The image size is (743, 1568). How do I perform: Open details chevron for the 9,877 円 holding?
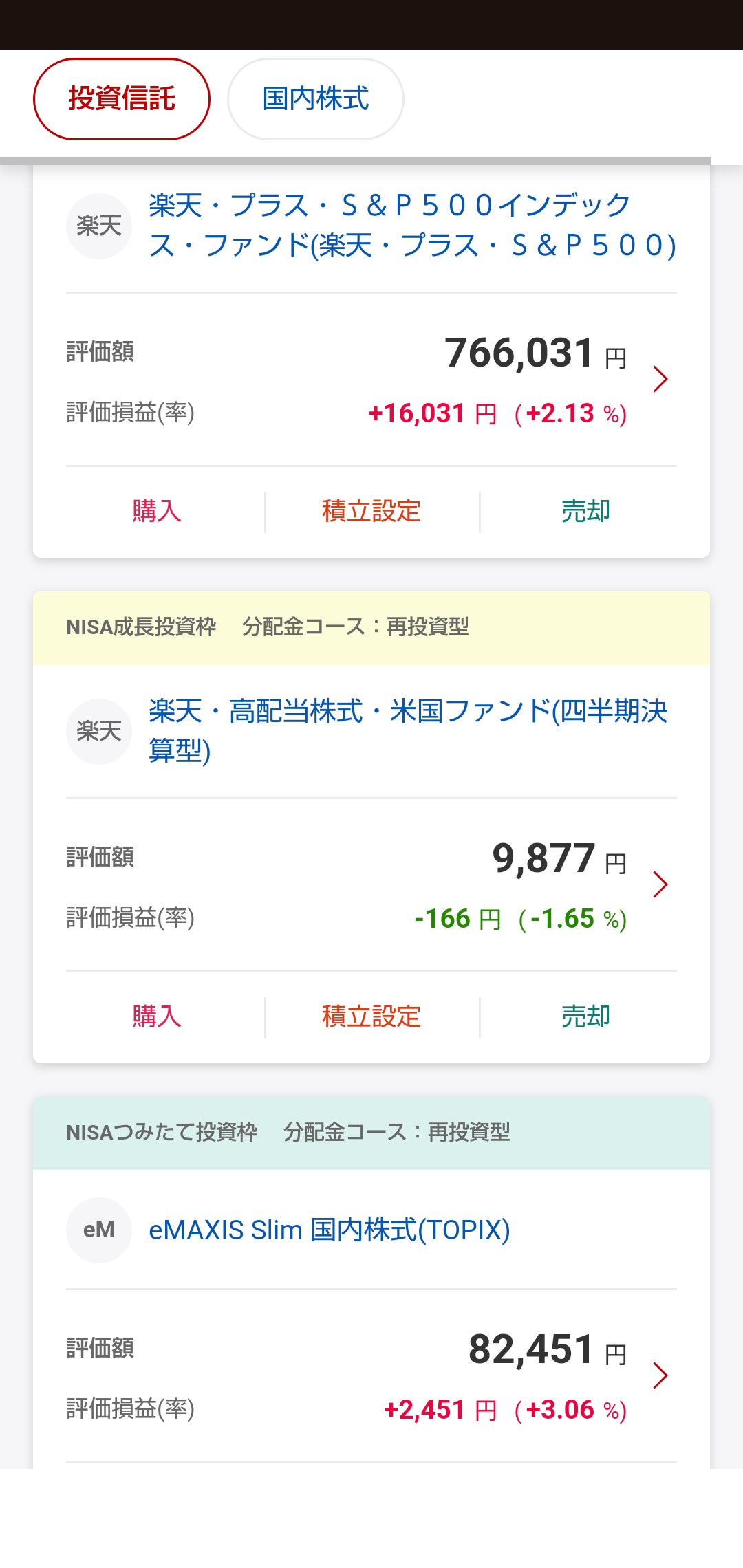tap(660, 884)
